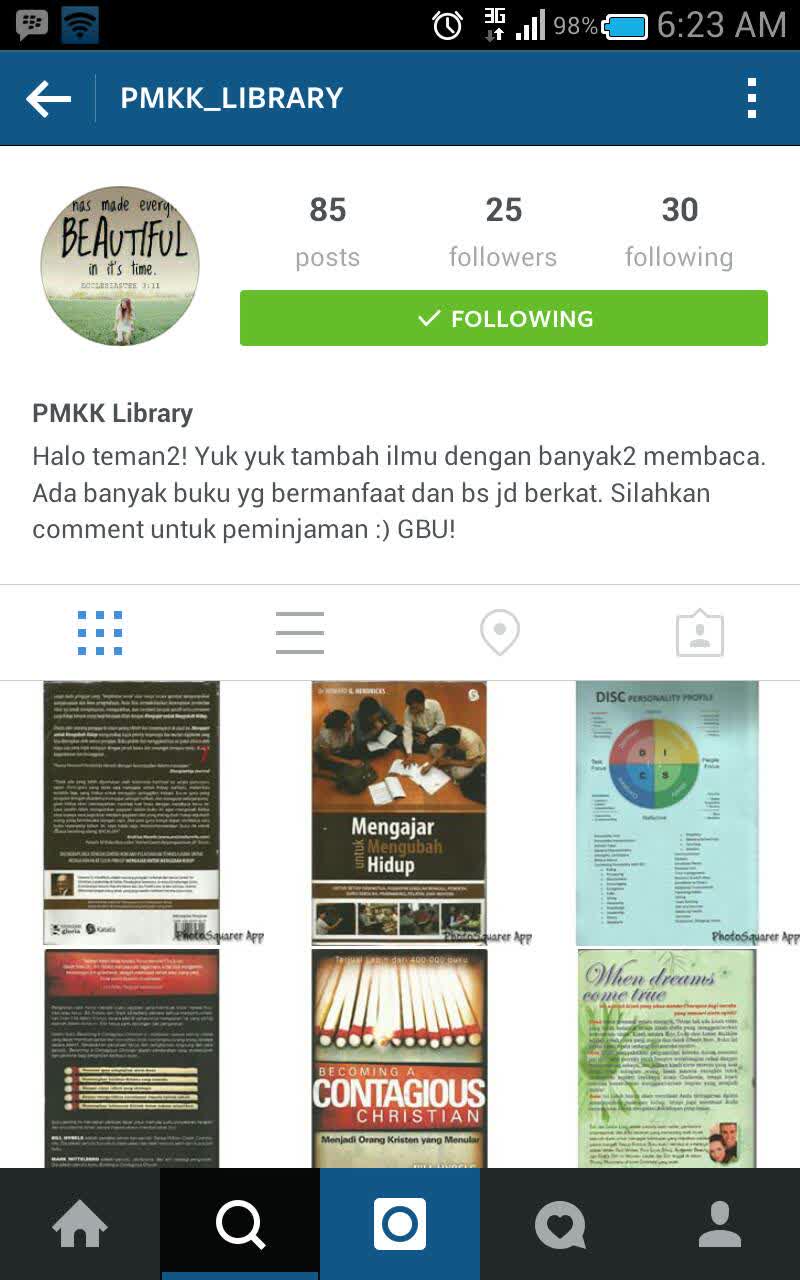Switch to my own profile tab

pyautogui.click(x=720, y=1224)
